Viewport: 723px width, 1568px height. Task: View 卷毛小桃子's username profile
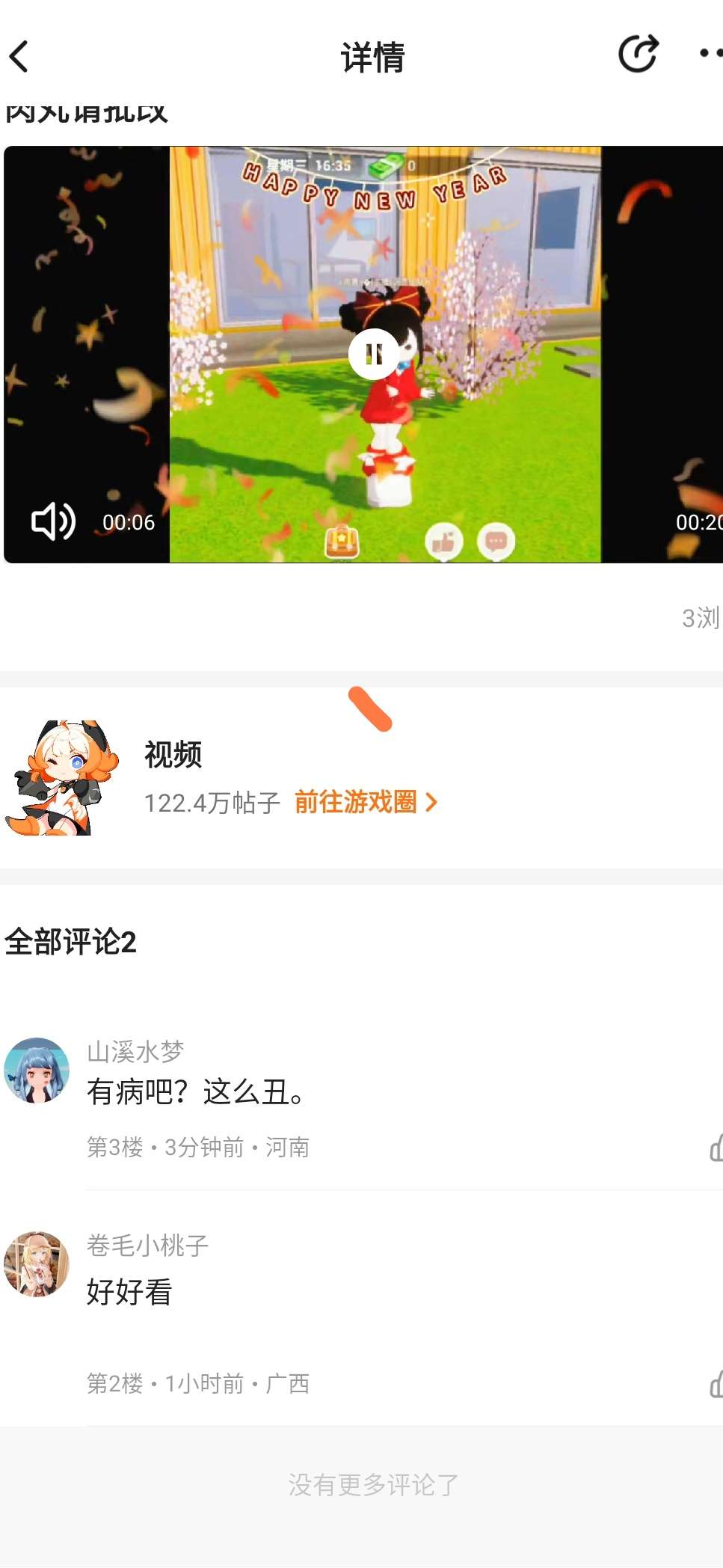tap(147, 1246)
